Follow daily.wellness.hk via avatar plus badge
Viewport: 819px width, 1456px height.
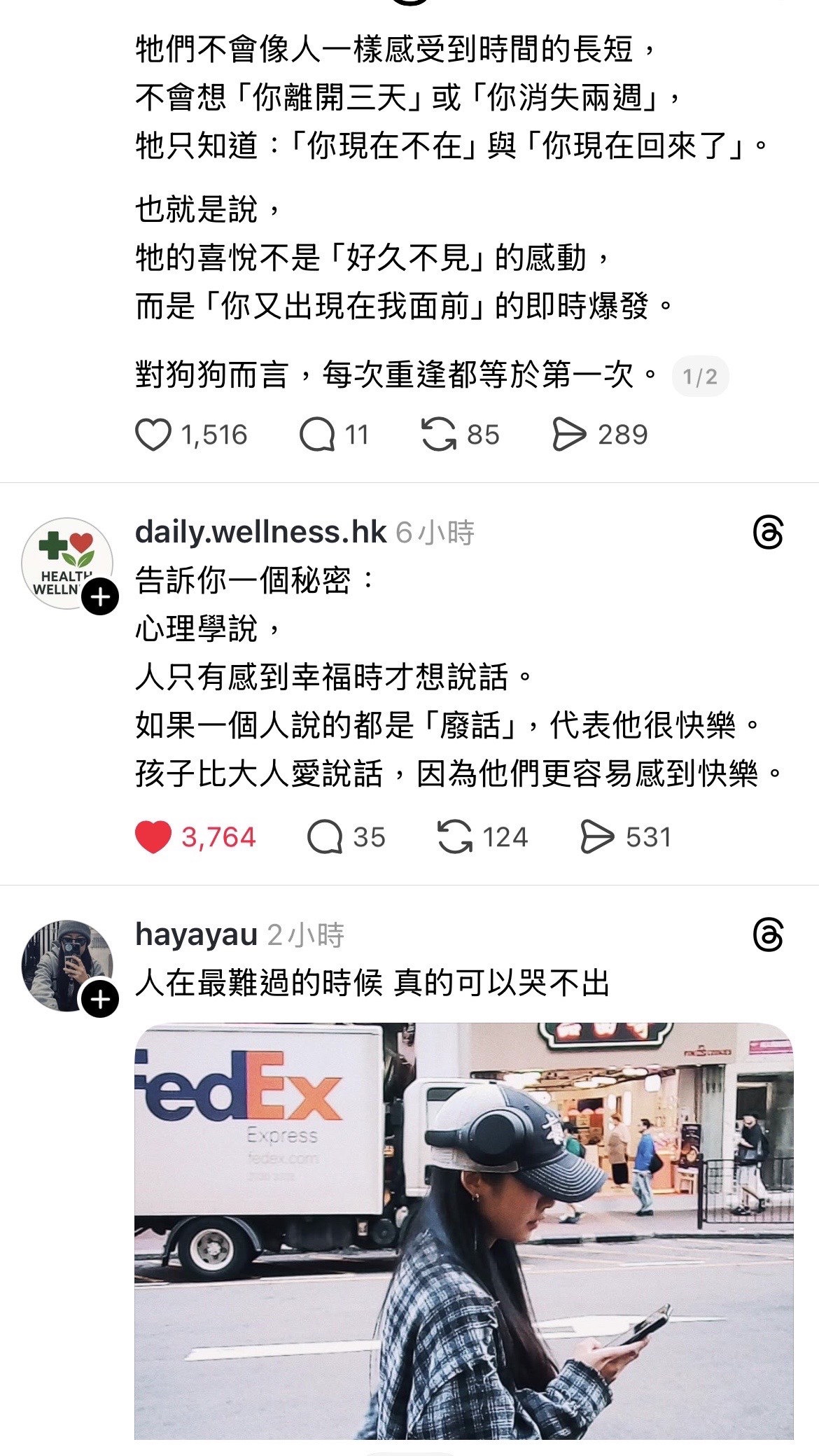point(101,597)
